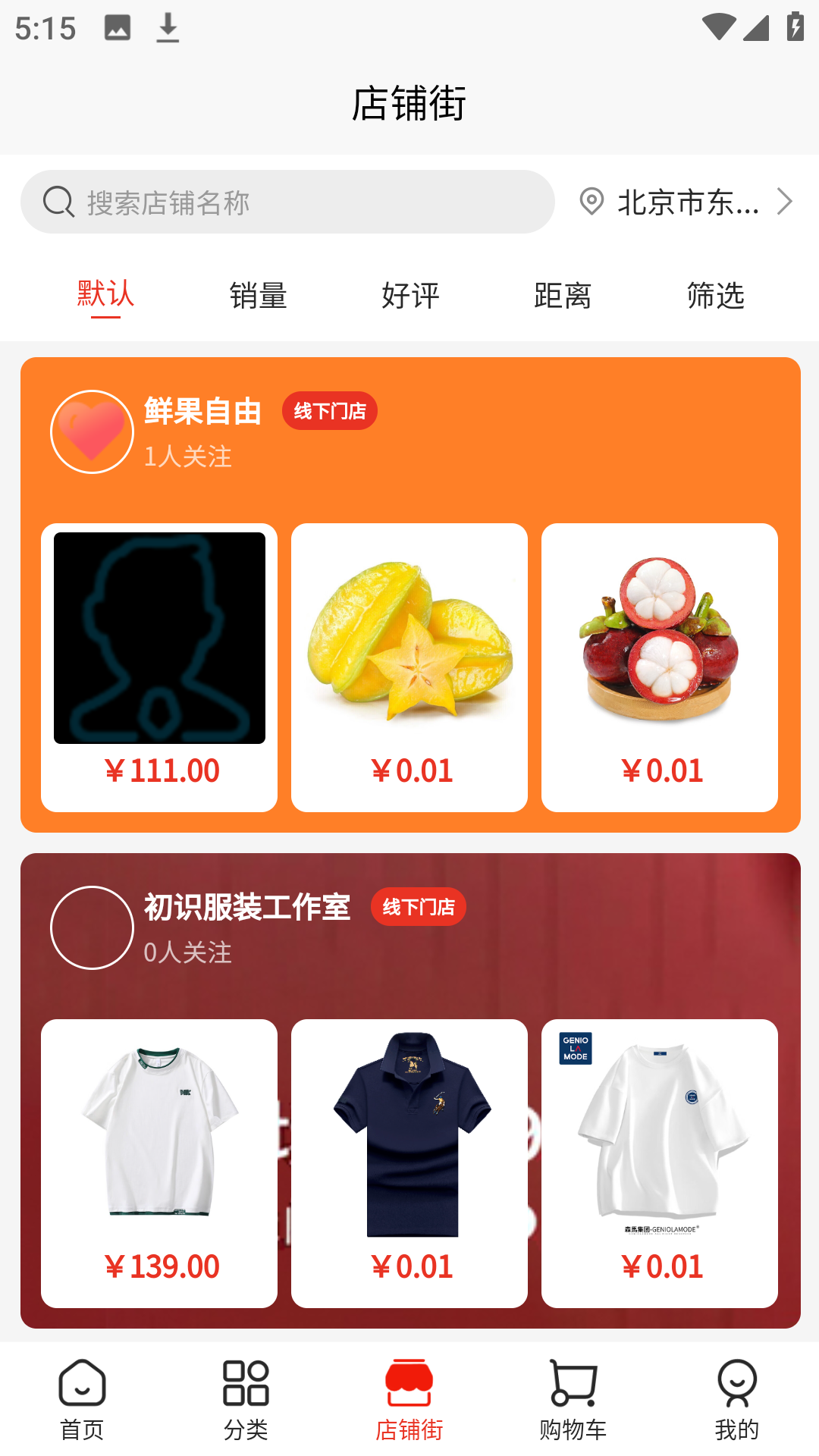
Task: Sort shops by 距离
Action: [x=563, y=295]
